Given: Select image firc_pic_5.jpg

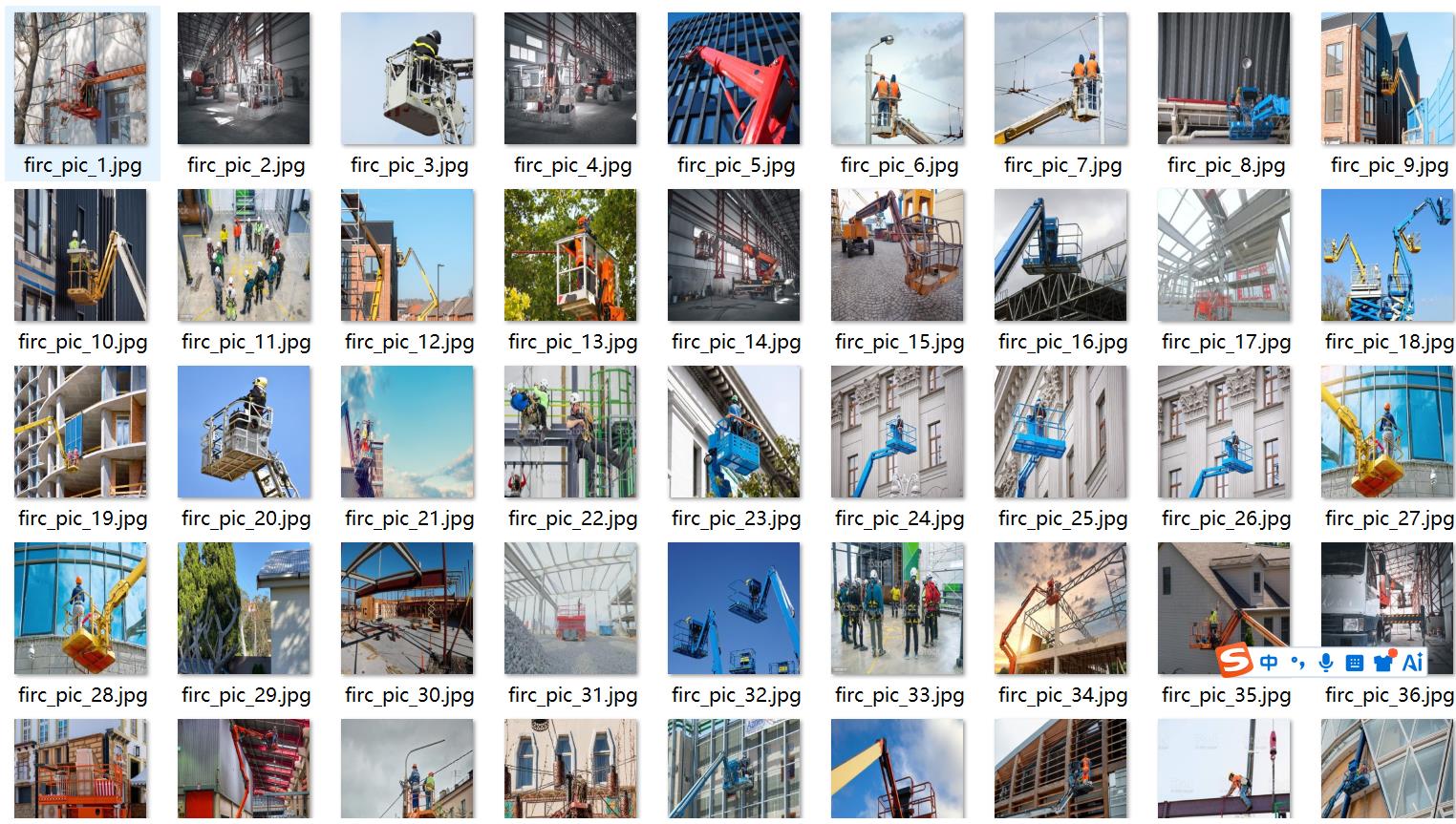Looking at the screenshot, I should click(734, 78).
